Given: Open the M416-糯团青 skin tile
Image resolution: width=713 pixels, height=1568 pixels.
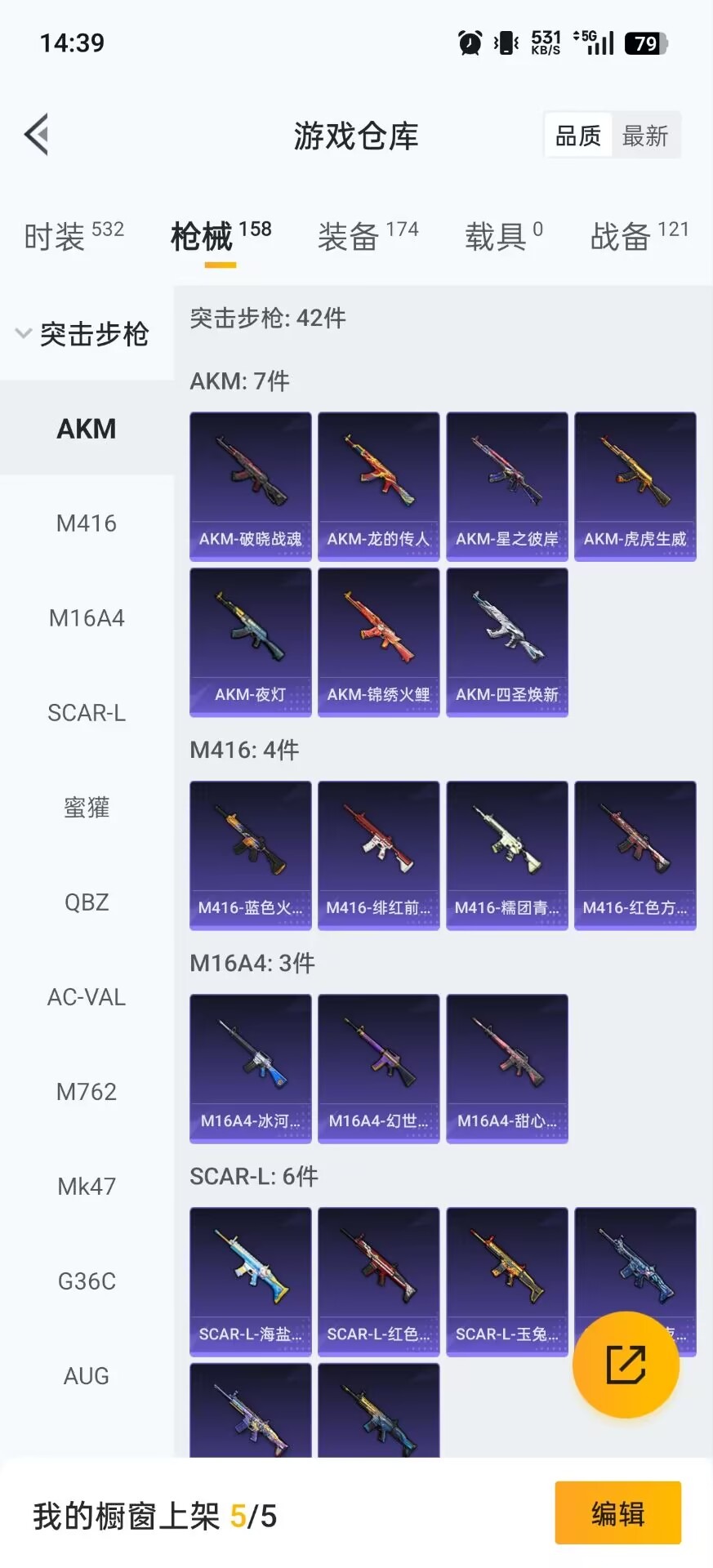Looking at the screenshot, I should (x=506, y=854).
